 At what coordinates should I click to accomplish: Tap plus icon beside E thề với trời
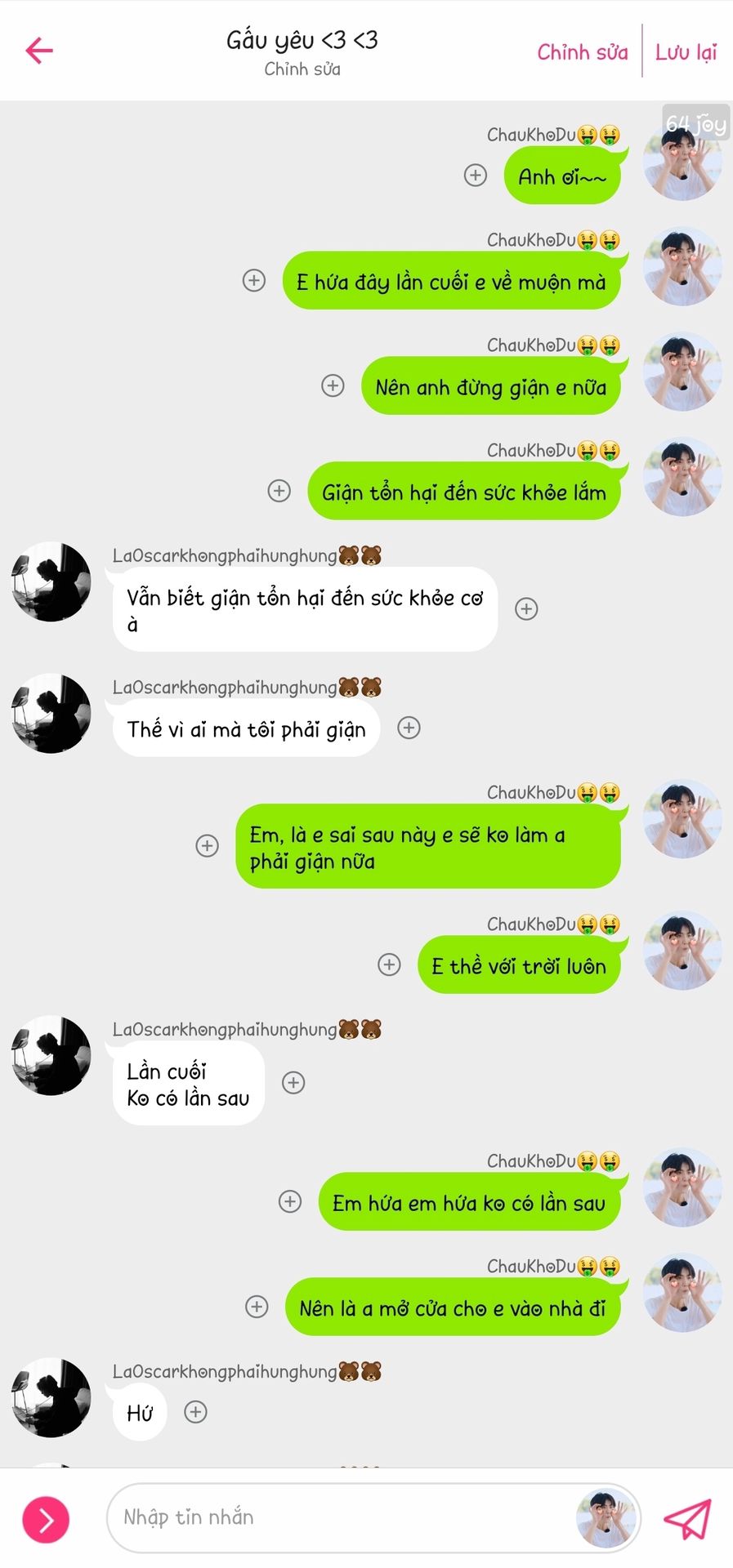coord(389,964)
